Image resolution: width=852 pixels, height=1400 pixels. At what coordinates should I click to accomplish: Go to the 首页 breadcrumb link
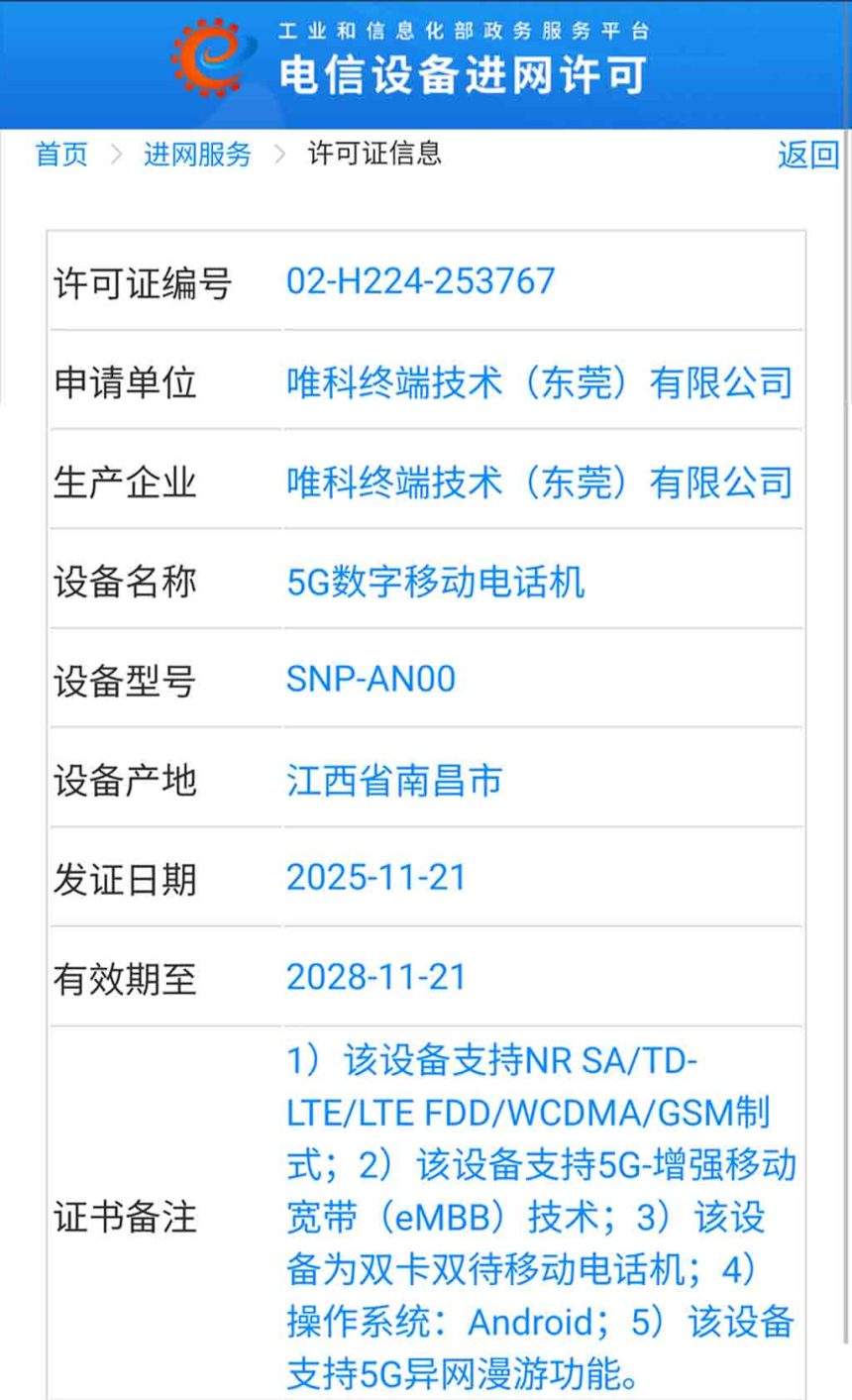[x=61, y=155]
